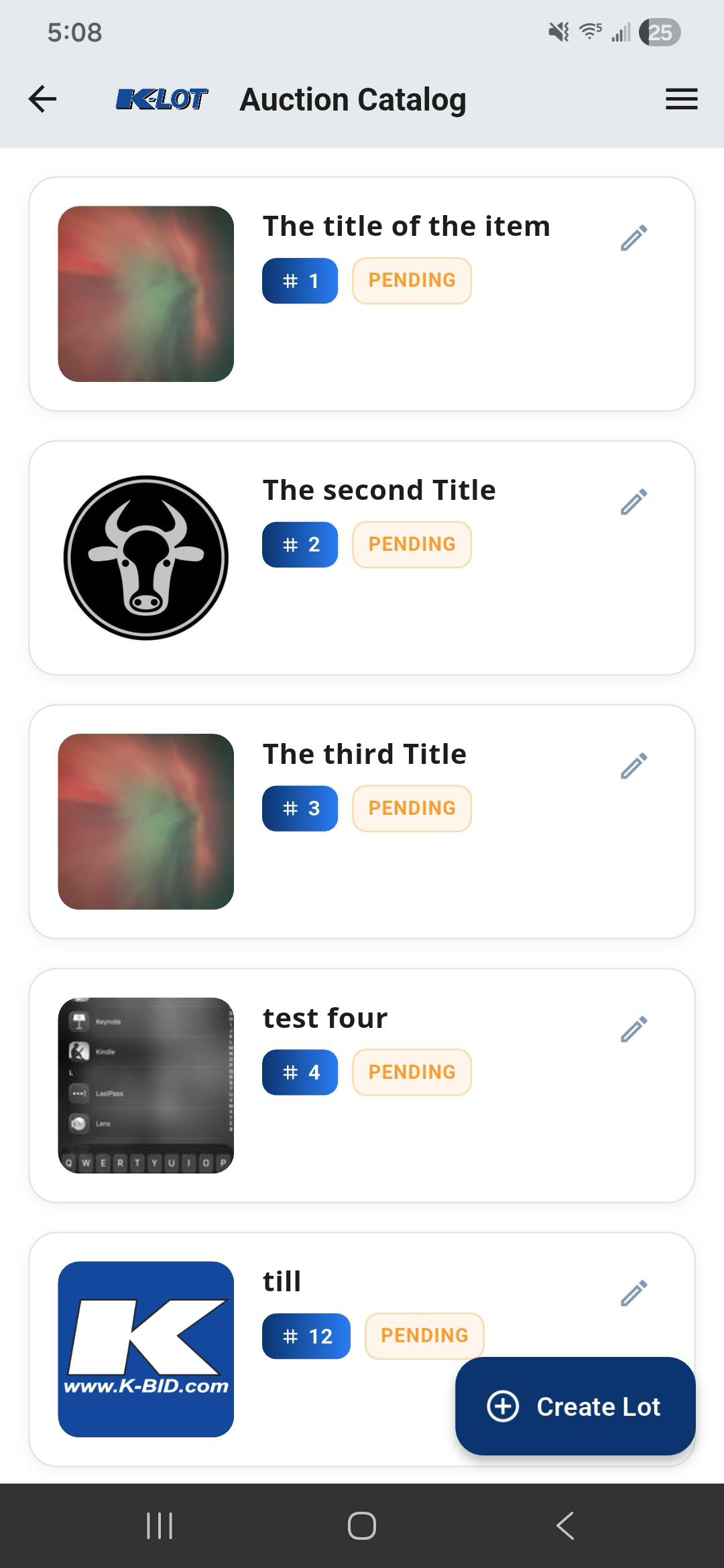
Task: Edit the "test four" lot
Action: 633,1030
